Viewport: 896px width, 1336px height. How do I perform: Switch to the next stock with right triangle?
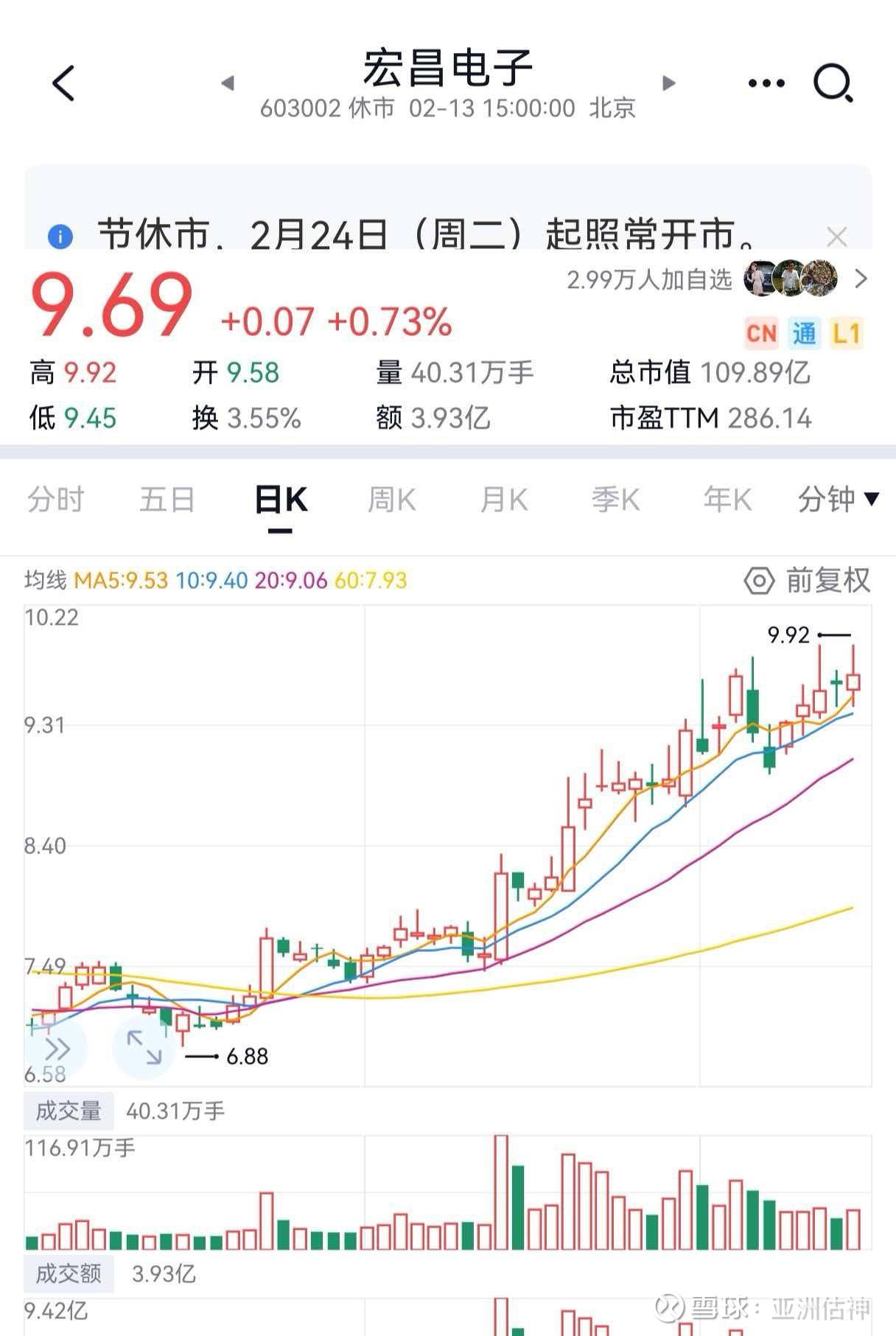point(669,83)
